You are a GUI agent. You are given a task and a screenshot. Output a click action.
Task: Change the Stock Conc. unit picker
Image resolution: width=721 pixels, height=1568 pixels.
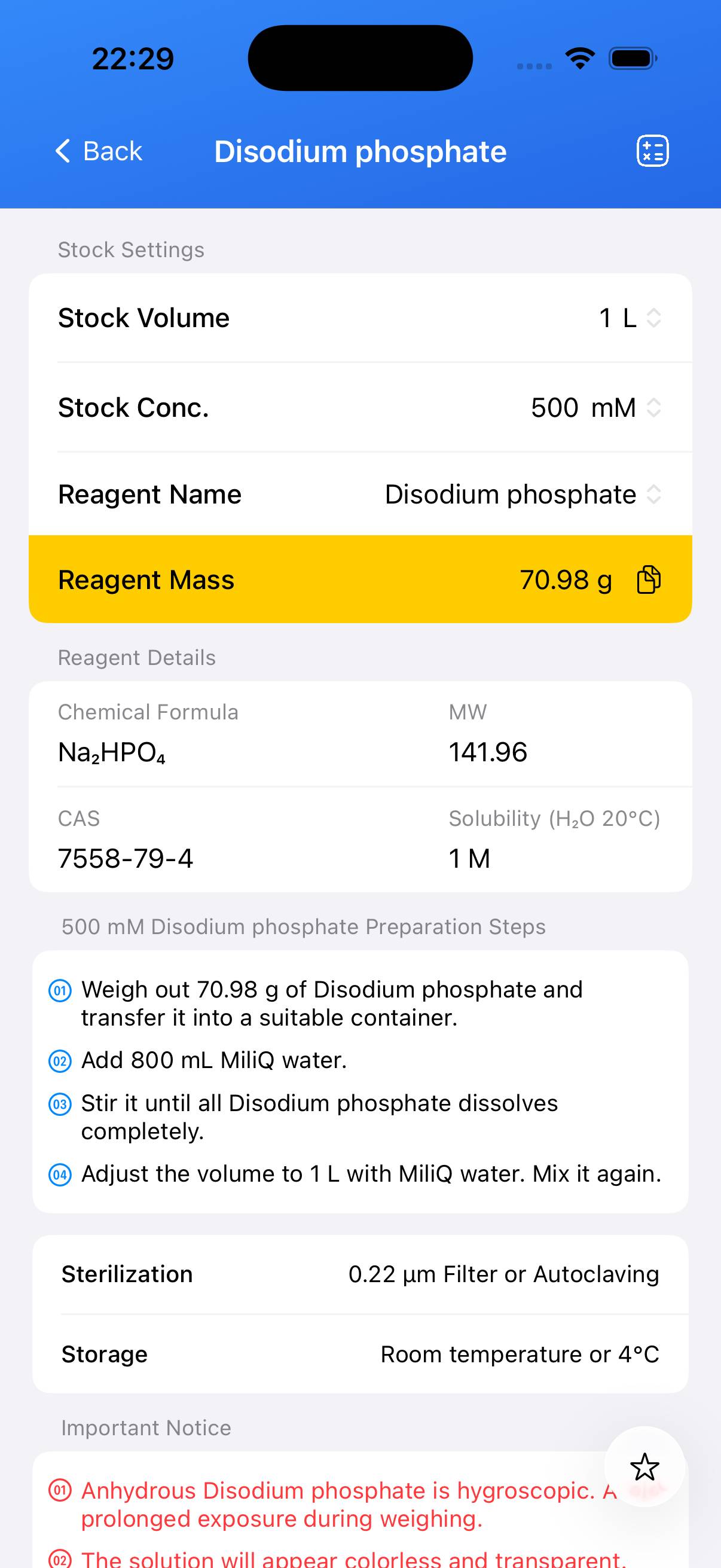click(625, 408)
